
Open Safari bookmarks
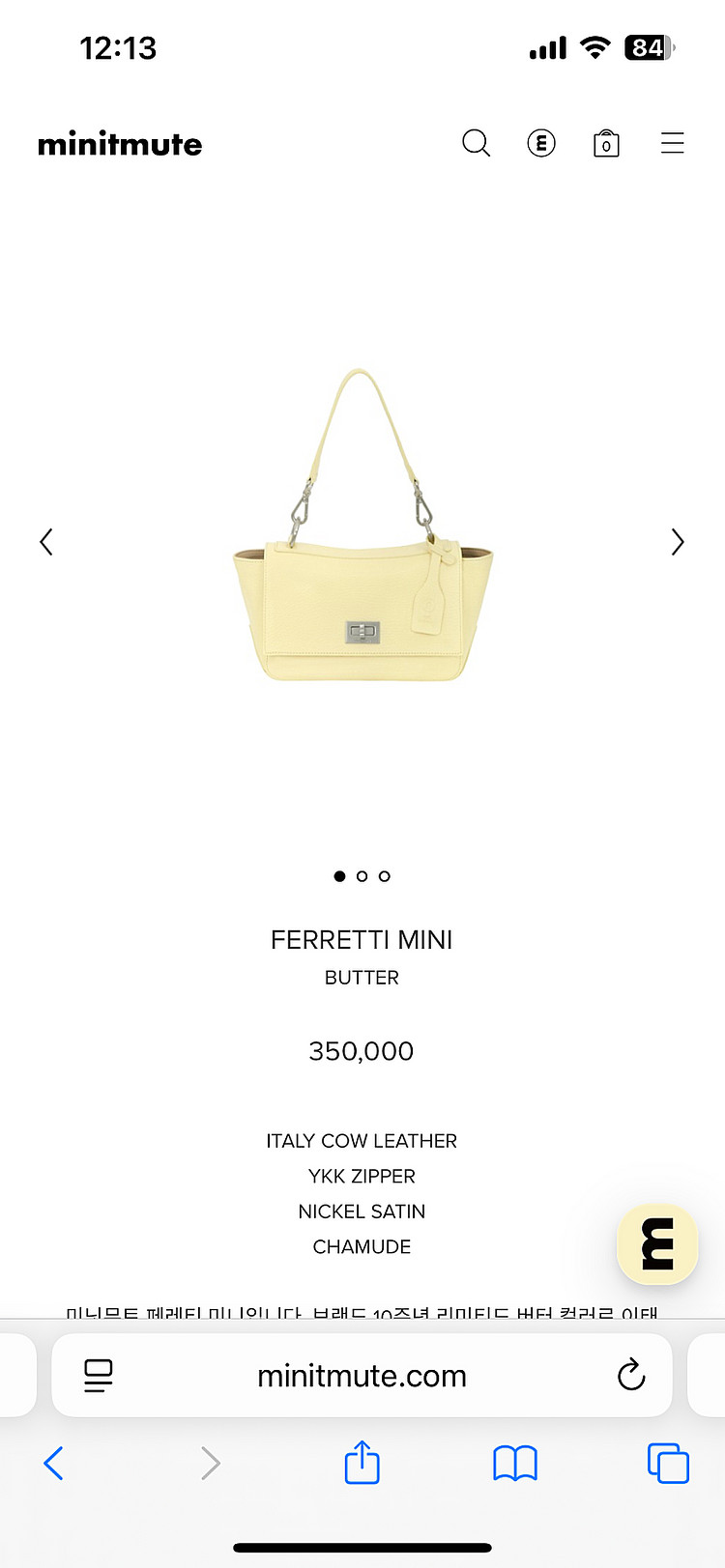[x=515, y=1464]
